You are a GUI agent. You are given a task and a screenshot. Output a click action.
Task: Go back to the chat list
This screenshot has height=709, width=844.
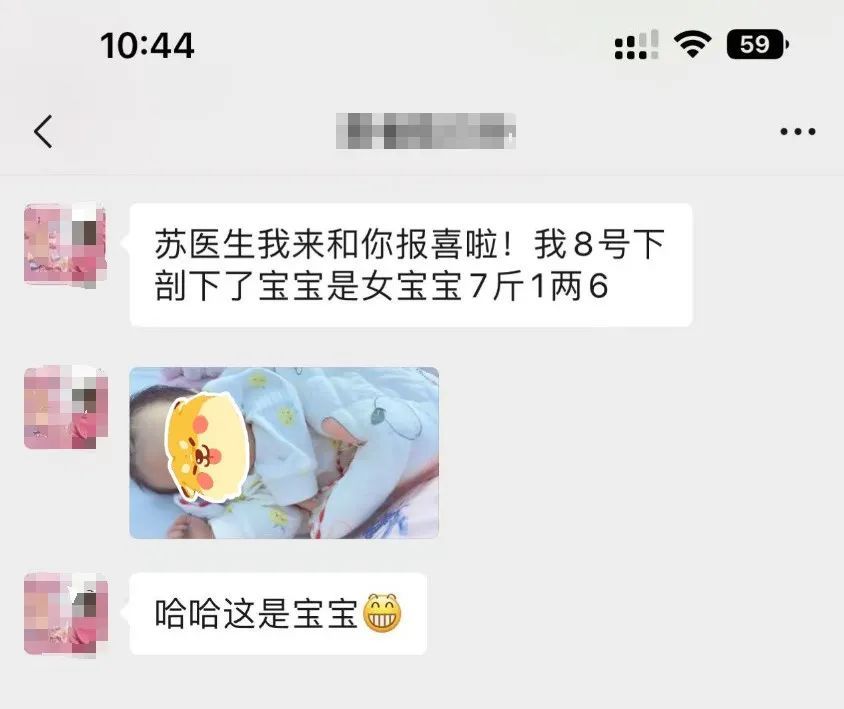43,131
